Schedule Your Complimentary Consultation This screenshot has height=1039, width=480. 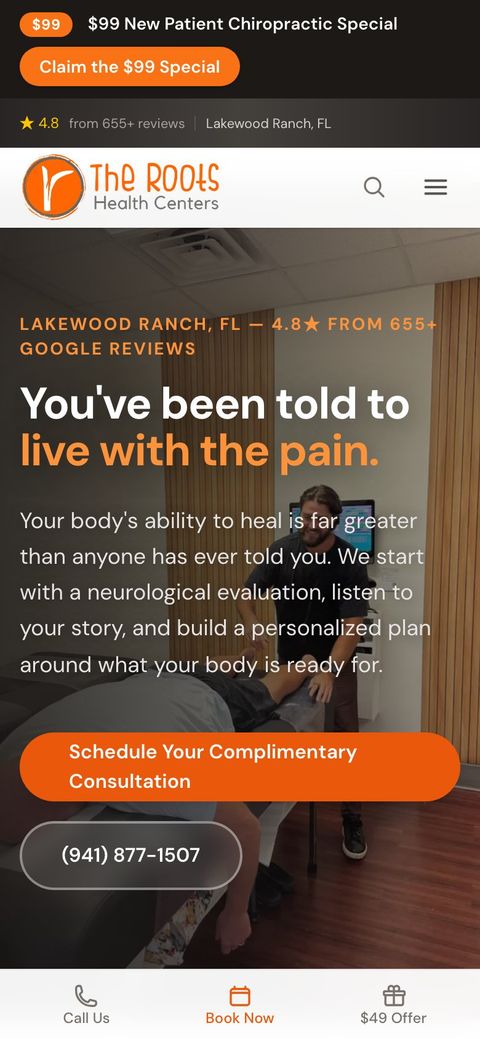click(240, 767)
